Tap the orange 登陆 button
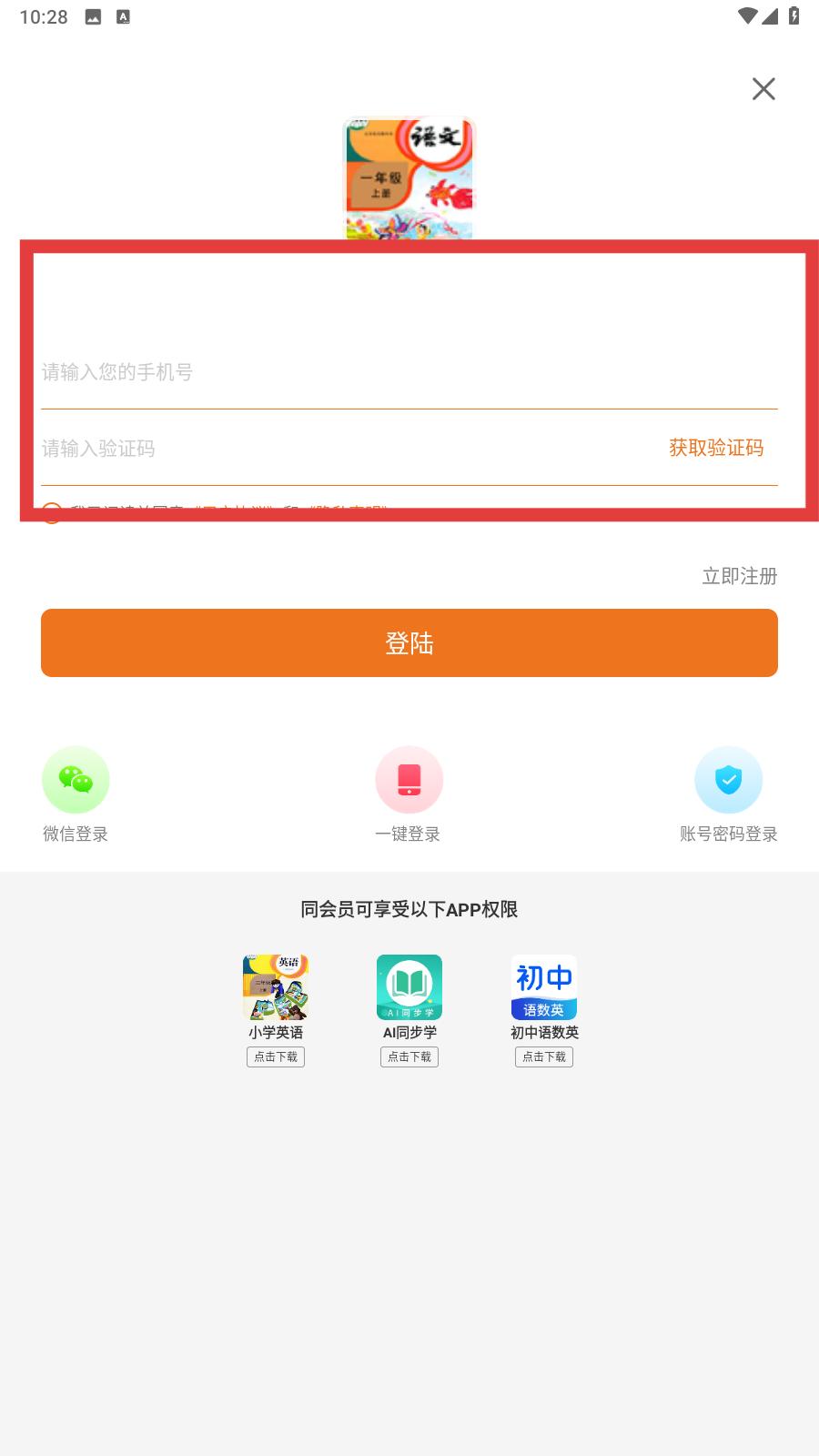Screen dimensions: 819x1456 tap(409, 642)
